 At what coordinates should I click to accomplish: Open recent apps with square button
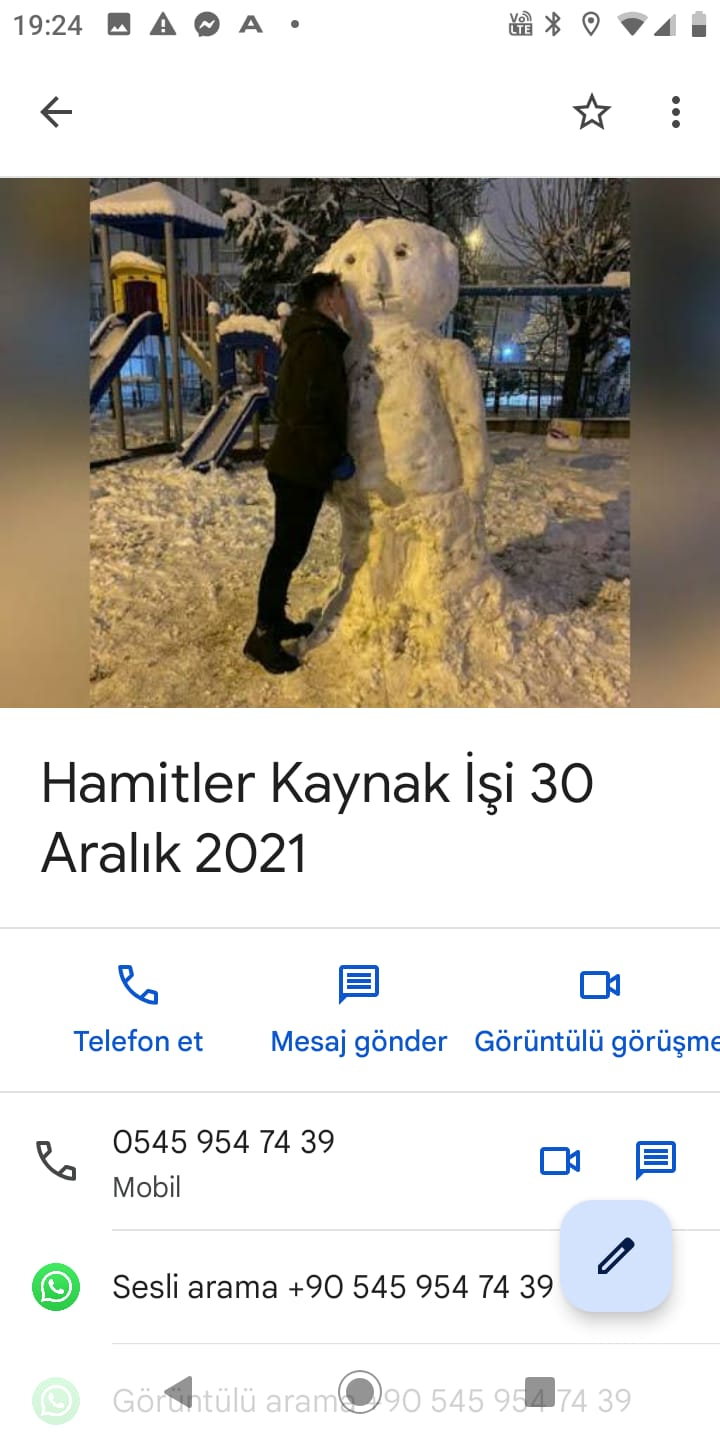540,1390
